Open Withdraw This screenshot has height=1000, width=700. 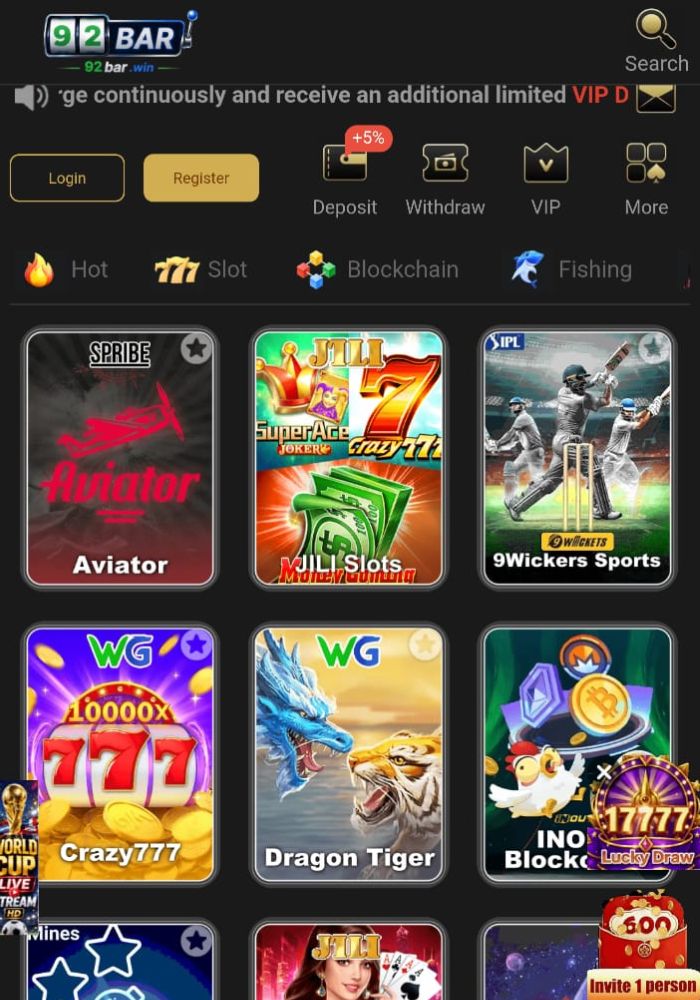445,180
